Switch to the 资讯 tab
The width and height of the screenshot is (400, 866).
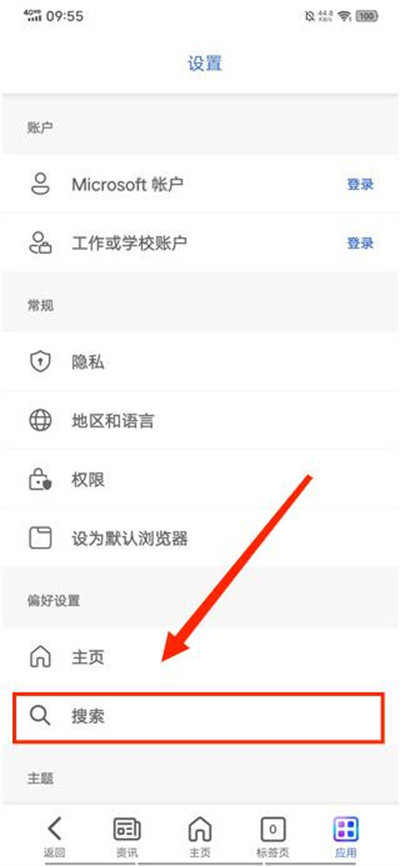point(127,837)
